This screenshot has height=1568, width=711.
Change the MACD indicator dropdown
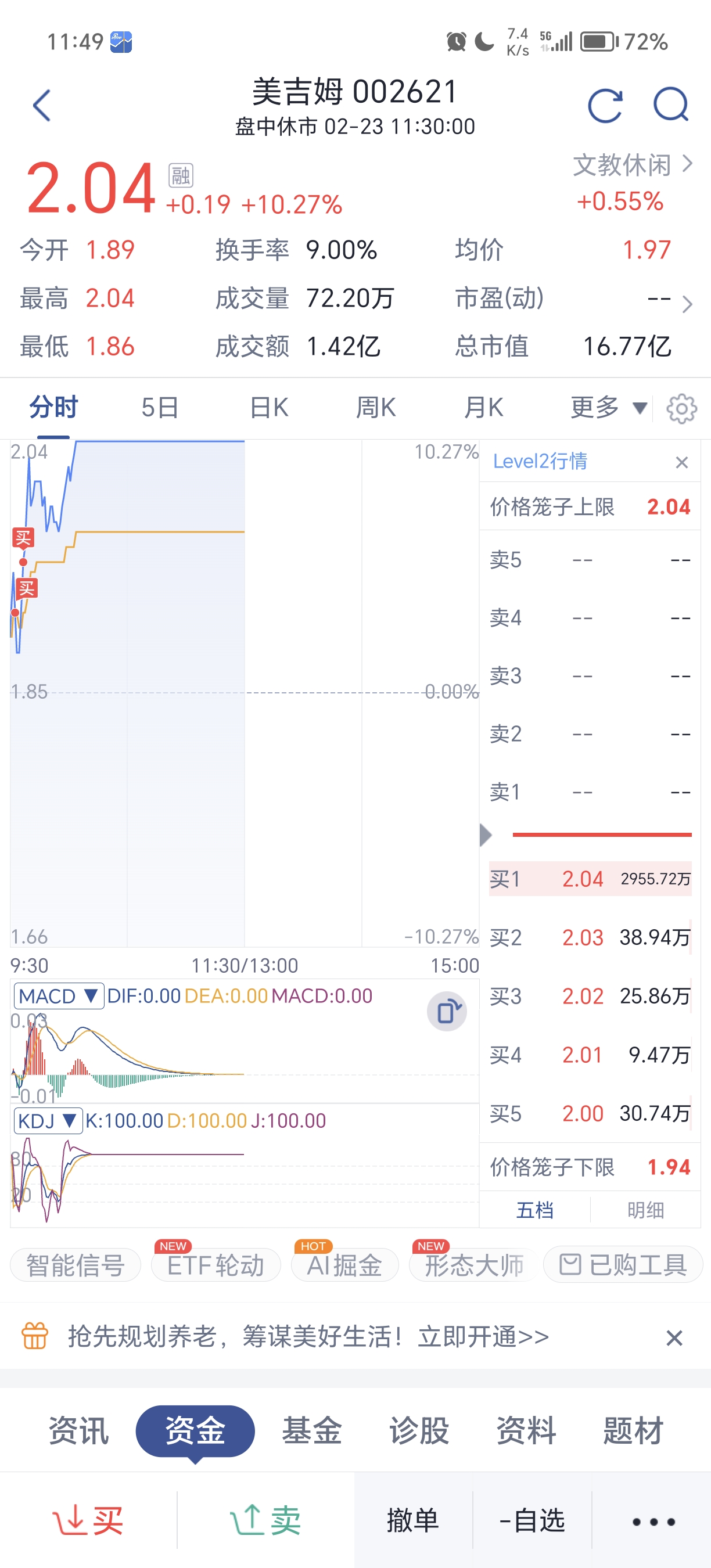pyautogui.click(x=59, y=997)
